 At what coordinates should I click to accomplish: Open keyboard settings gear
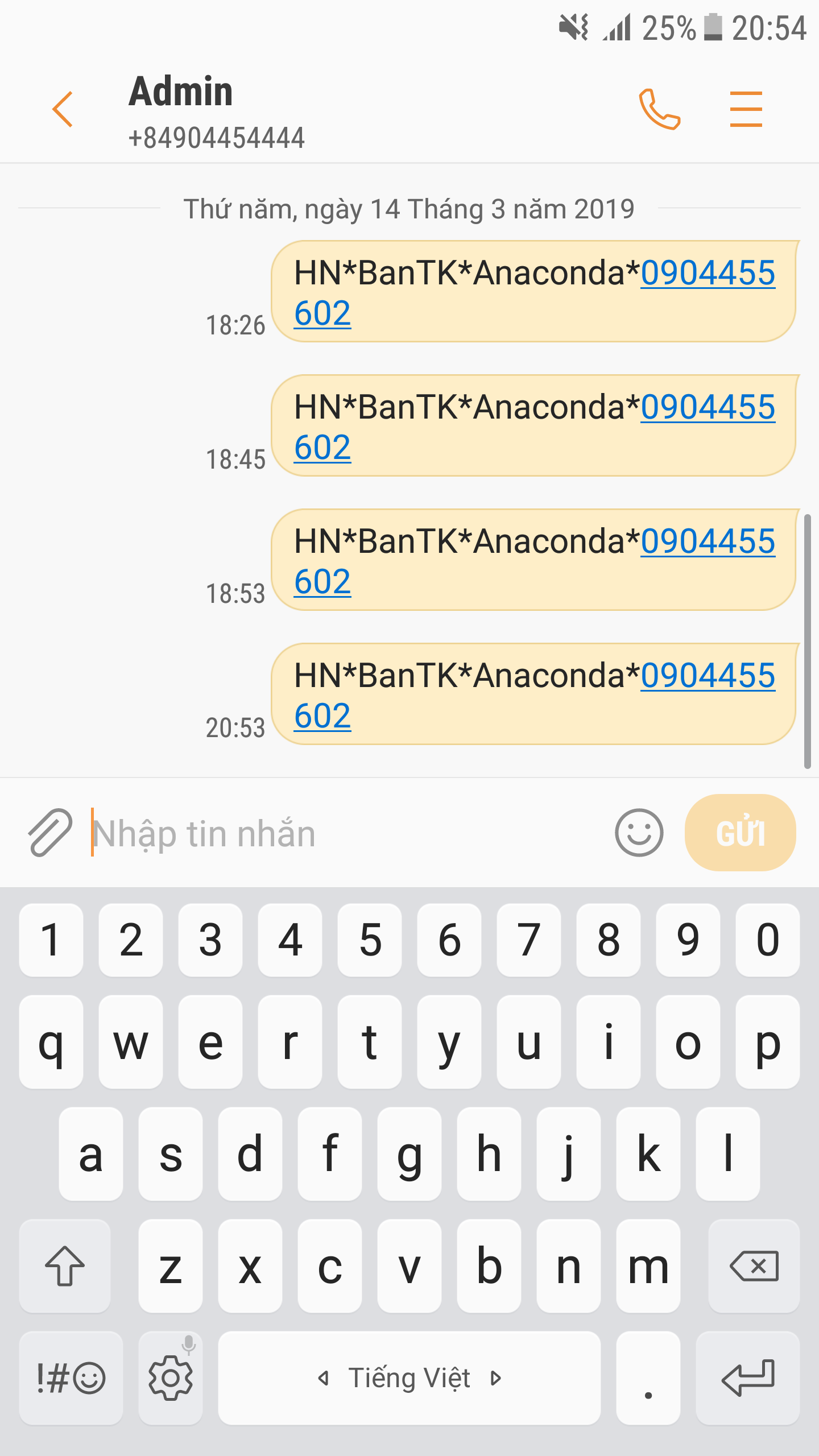coord(171,1378)
